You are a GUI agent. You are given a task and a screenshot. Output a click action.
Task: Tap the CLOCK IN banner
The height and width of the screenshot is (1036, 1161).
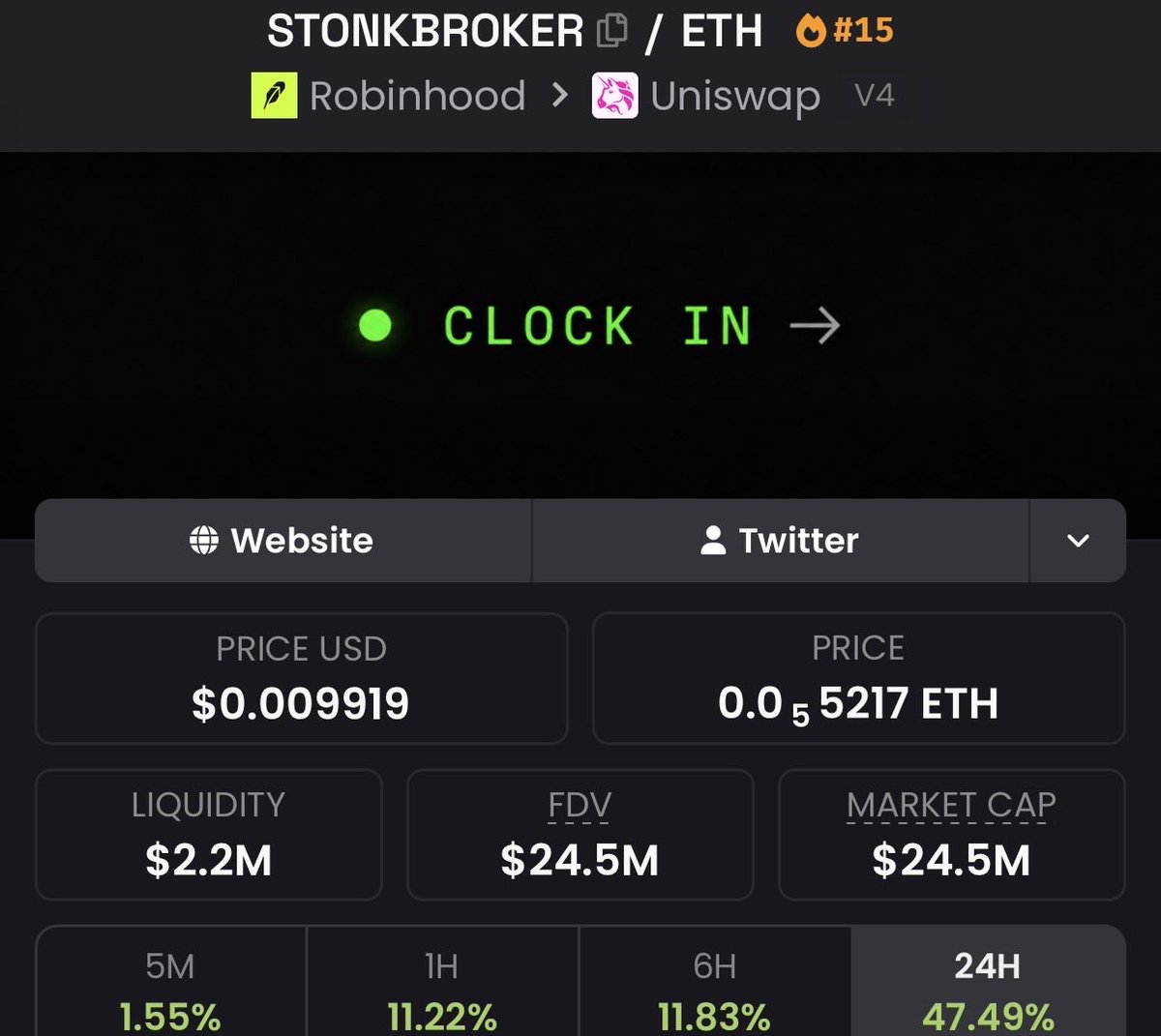[x=599, y=326]
